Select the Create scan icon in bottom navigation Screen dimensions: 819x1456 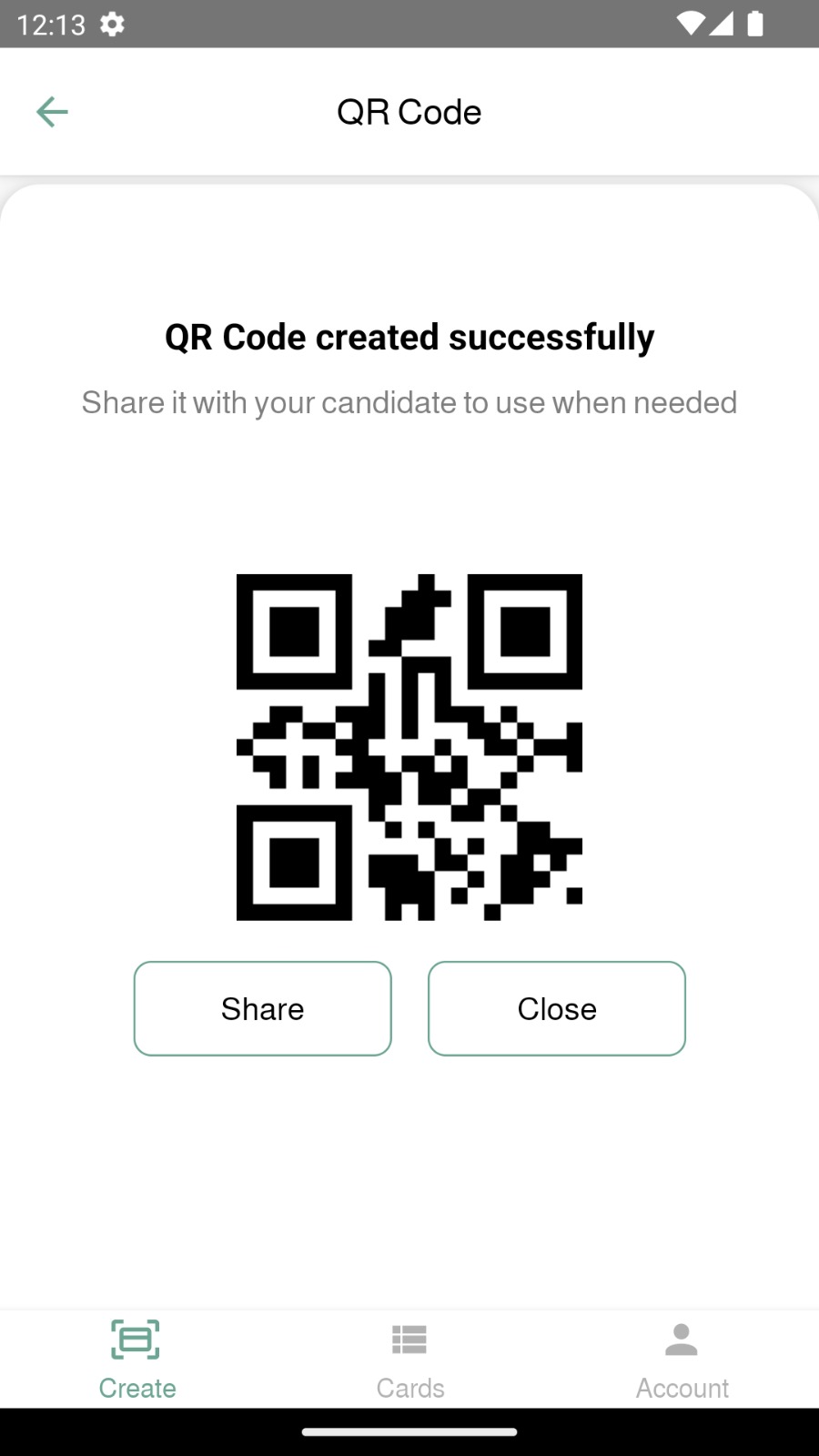click(x=136, y=1340)
